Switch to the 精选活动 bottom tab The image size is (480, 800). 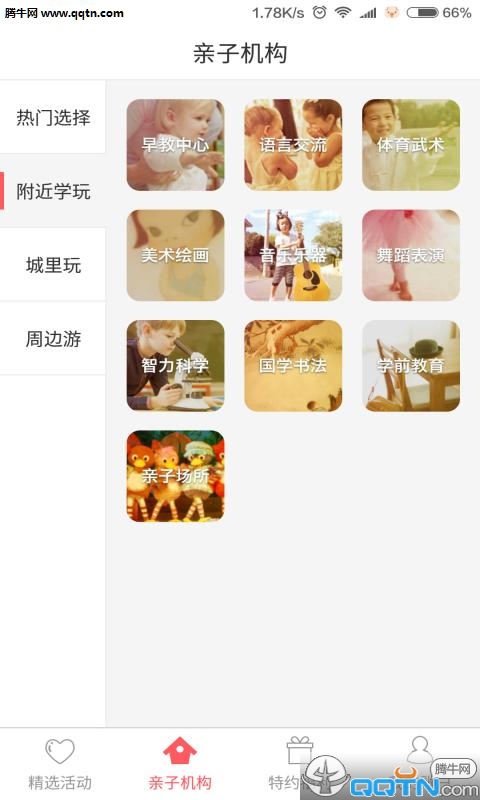click(x=60, y=764)
